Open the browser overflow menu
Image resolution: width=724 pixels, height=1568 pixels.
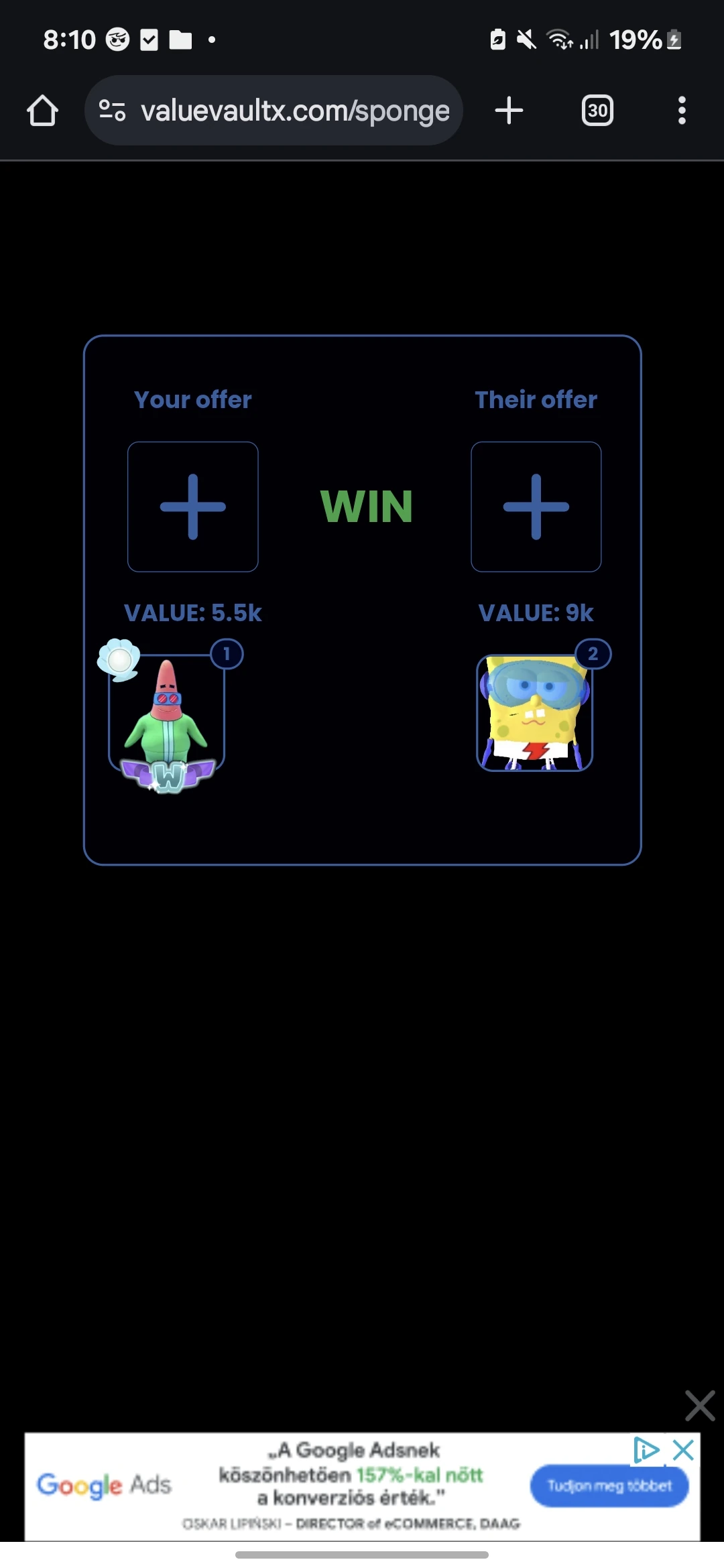[x=682, y=111]
